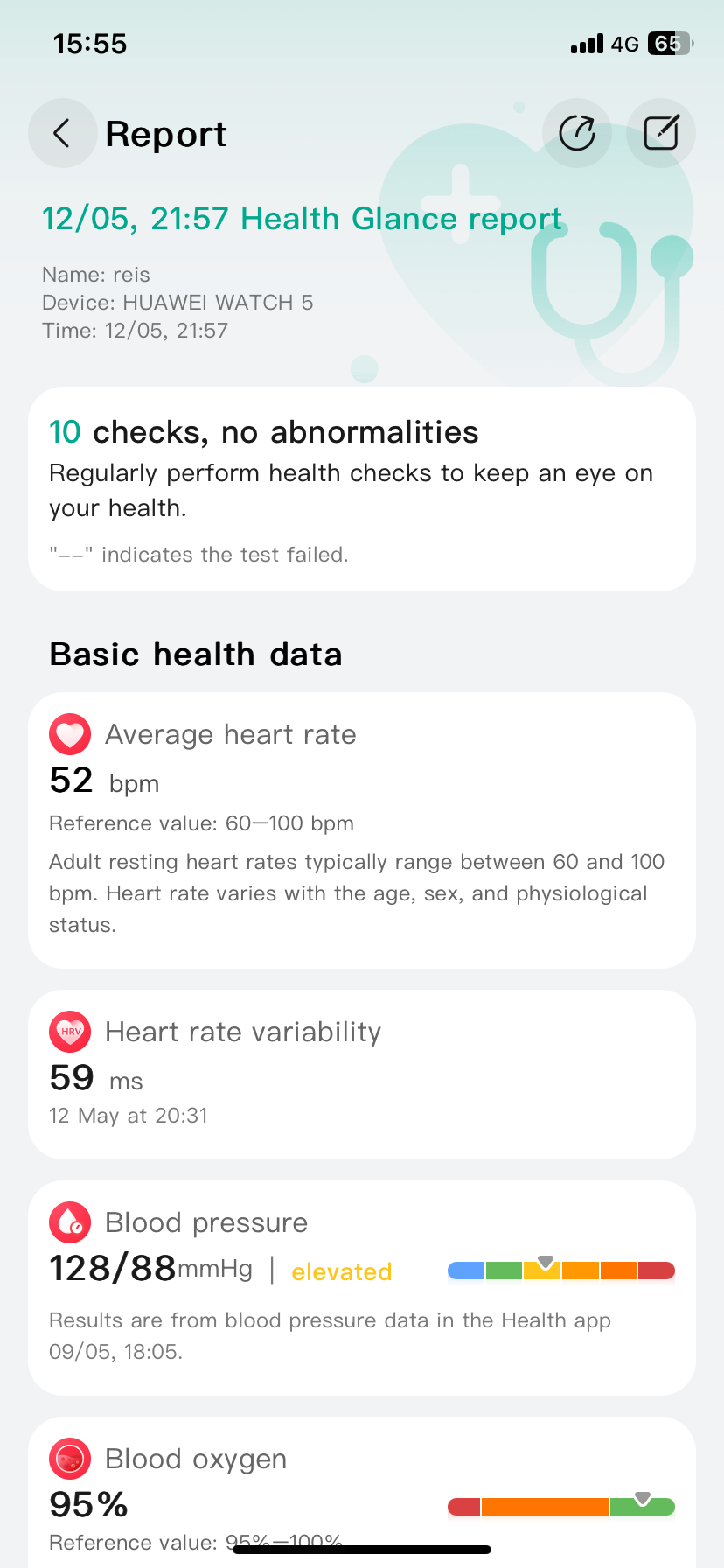Open the Average heart rate card
This screenshot has height=1568, width=724.
coord(362,830)
